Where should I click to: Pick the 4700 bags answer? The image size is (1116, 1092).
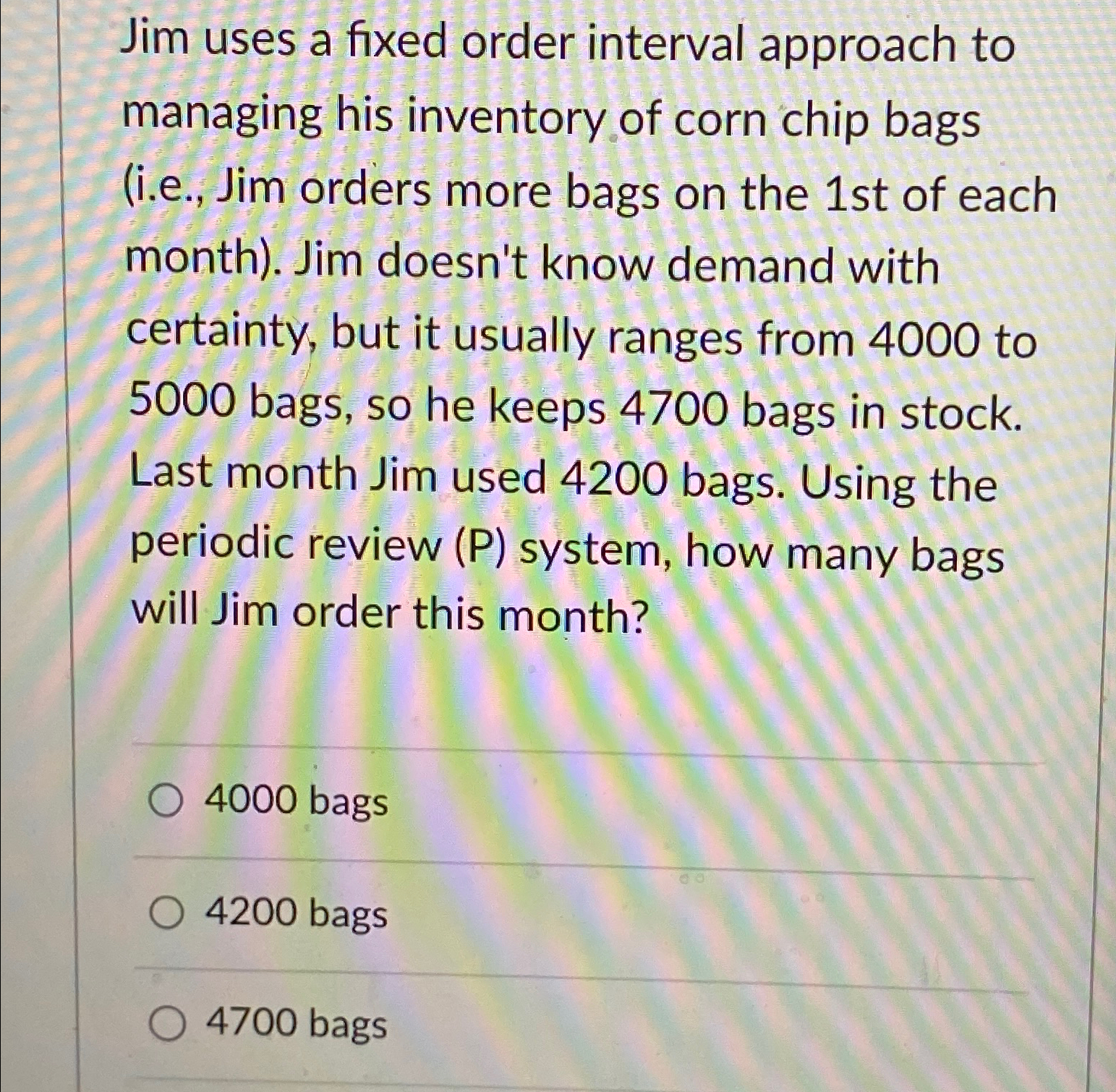pyautogui.click(x=168, y=1024)
